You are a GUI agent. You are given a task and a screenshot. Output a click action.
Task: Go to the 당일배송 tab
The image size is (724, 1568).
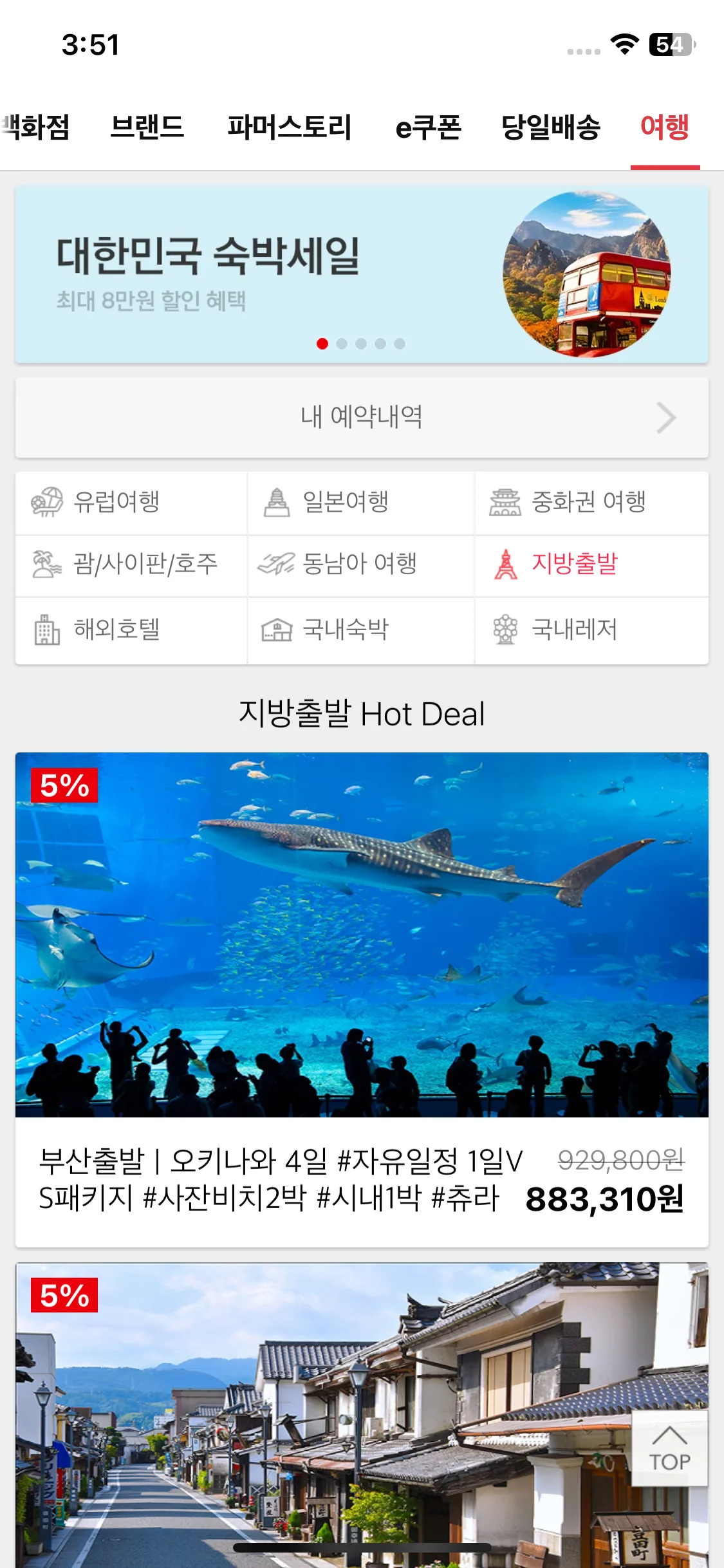coord(551,127)
